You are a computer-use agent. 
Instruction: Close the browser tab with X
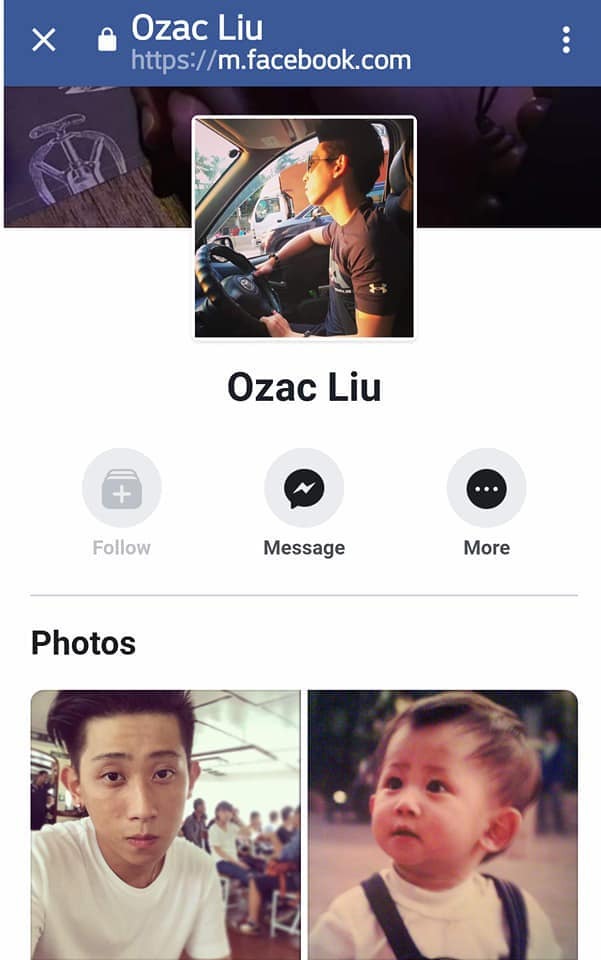(x=44, y=41)
